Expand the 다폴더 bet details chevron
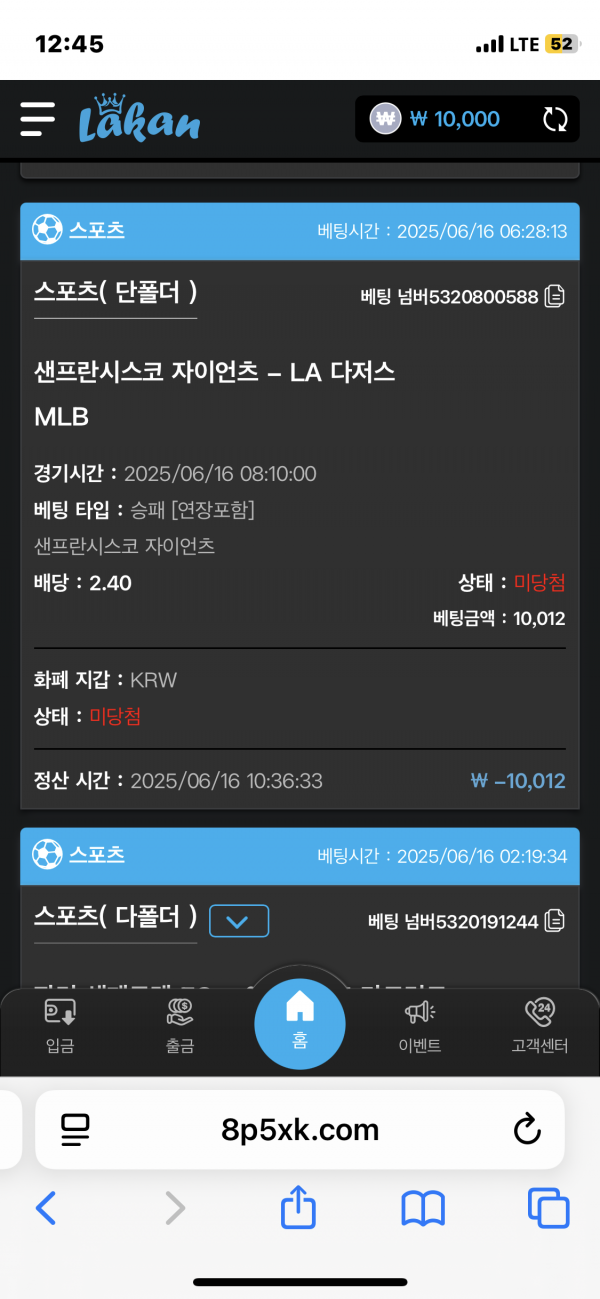 (238, 921)
